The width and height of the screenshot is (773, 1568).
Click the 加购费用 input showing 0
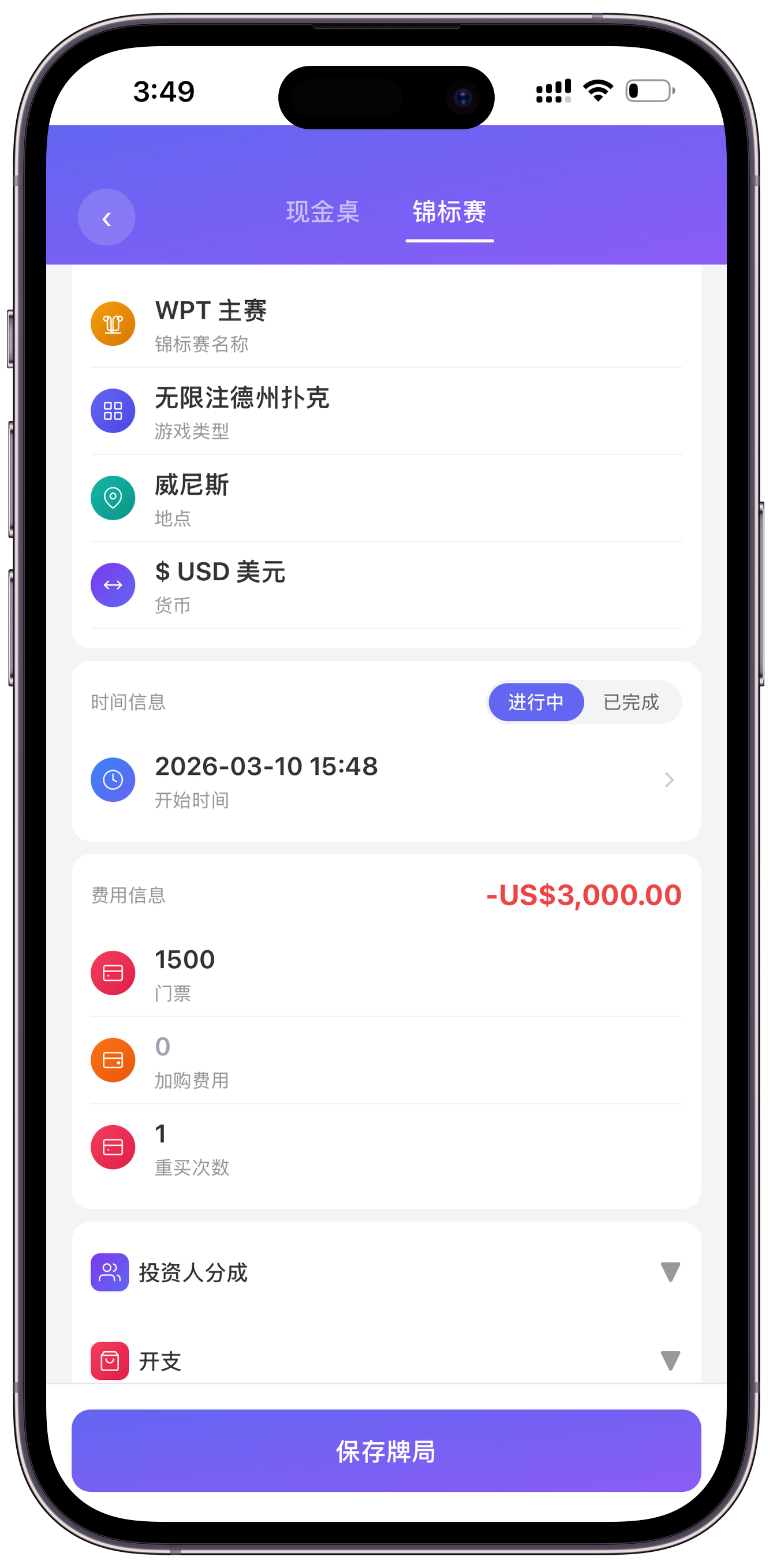click(162, 1046)
